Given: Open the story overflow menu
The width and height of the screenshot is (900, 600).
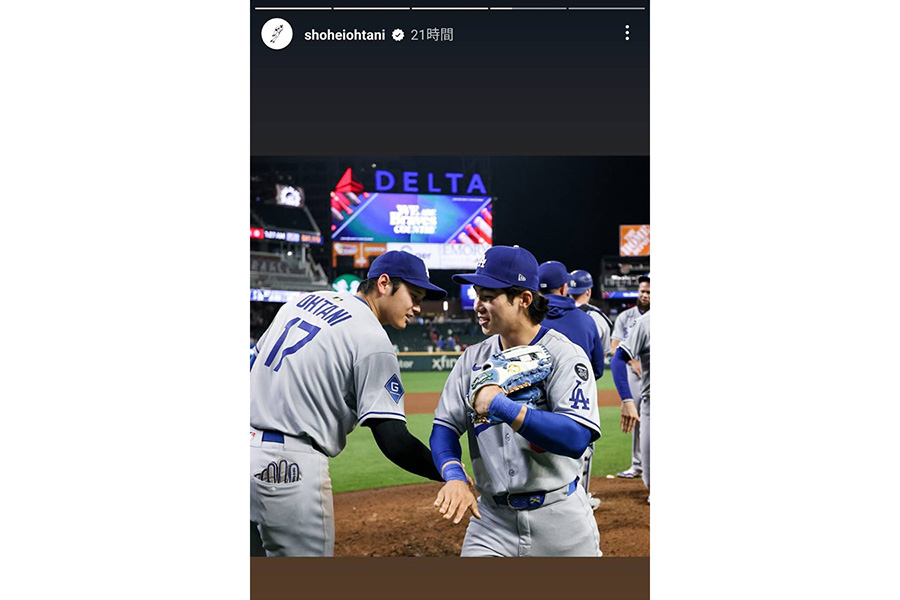Looking at the screenshot, I should click(627, 33).
